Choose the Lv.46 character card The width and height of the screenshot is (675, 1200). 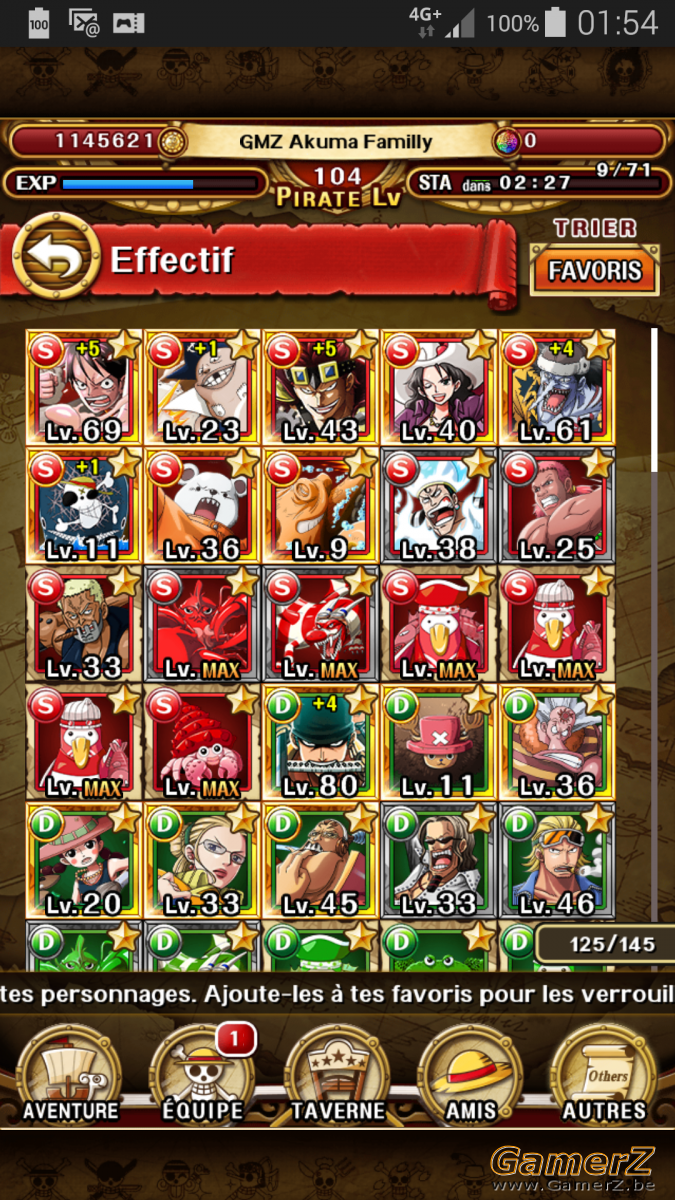pyautogui.click(x=556, y=859)
